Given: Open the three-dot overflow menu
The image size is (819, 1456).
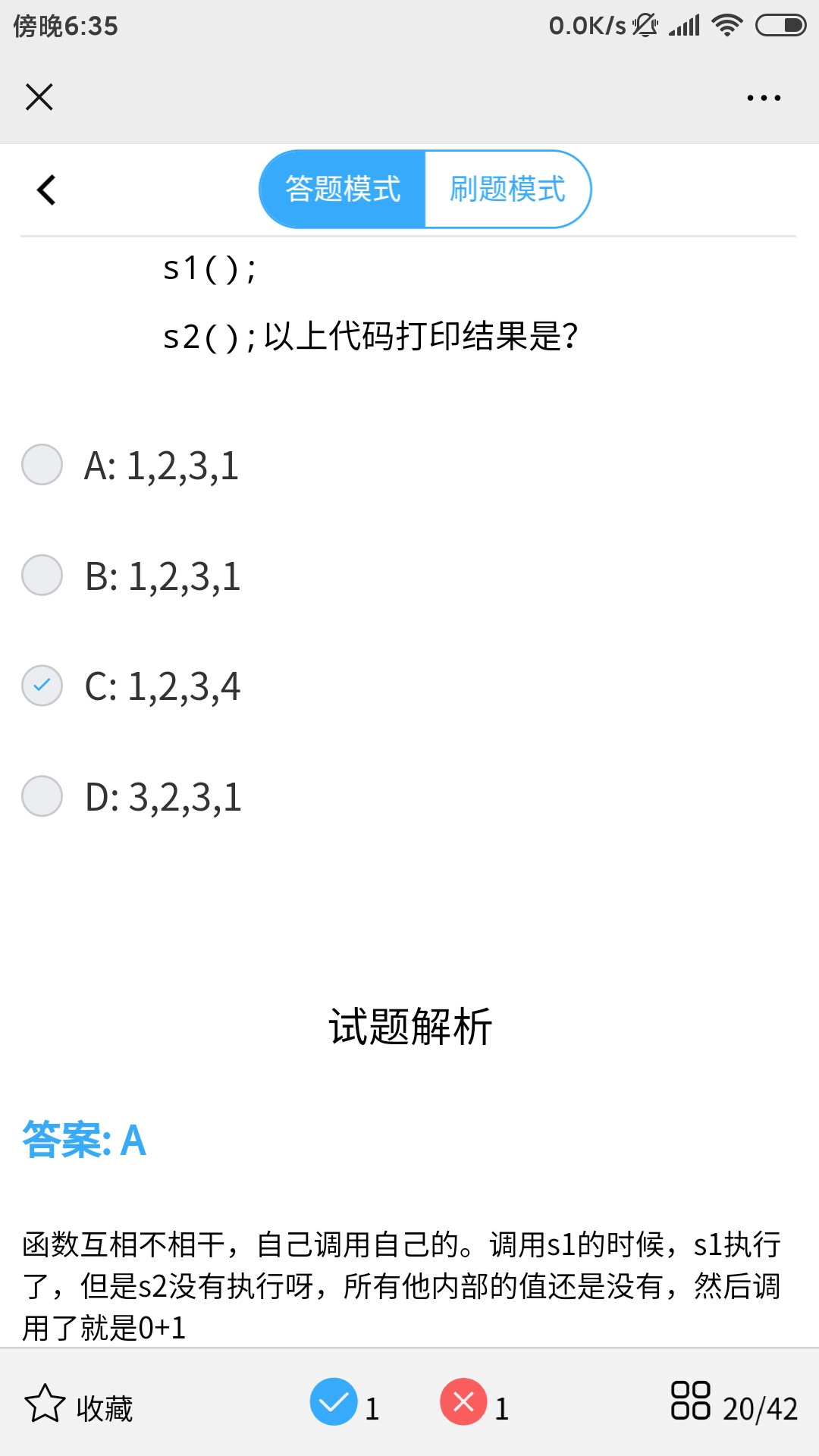Looking at the screenshot, I should pyautogui.click(x=763, y=98).
